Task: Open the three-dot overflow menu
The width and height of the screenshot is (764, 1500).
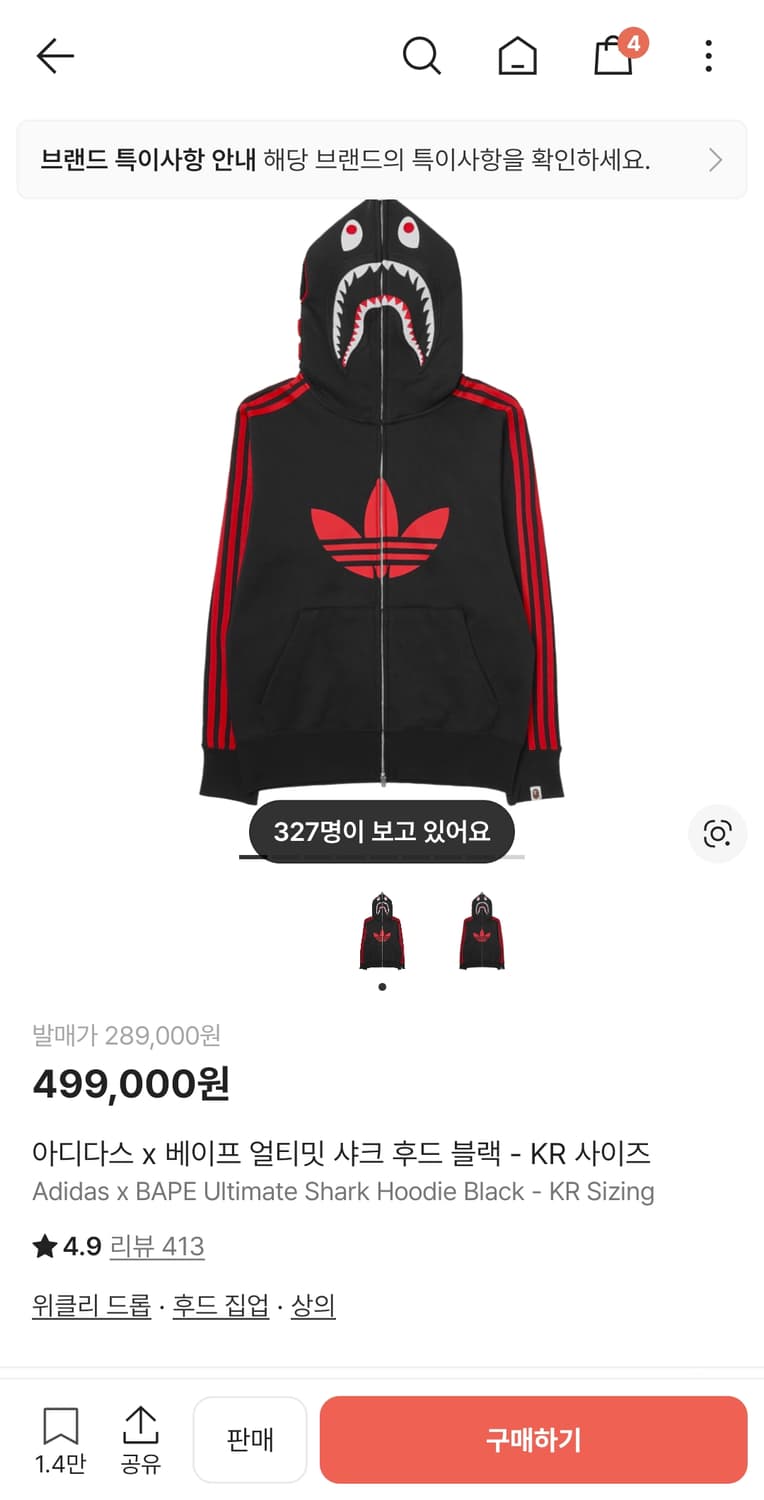Action: click(709, 56)
